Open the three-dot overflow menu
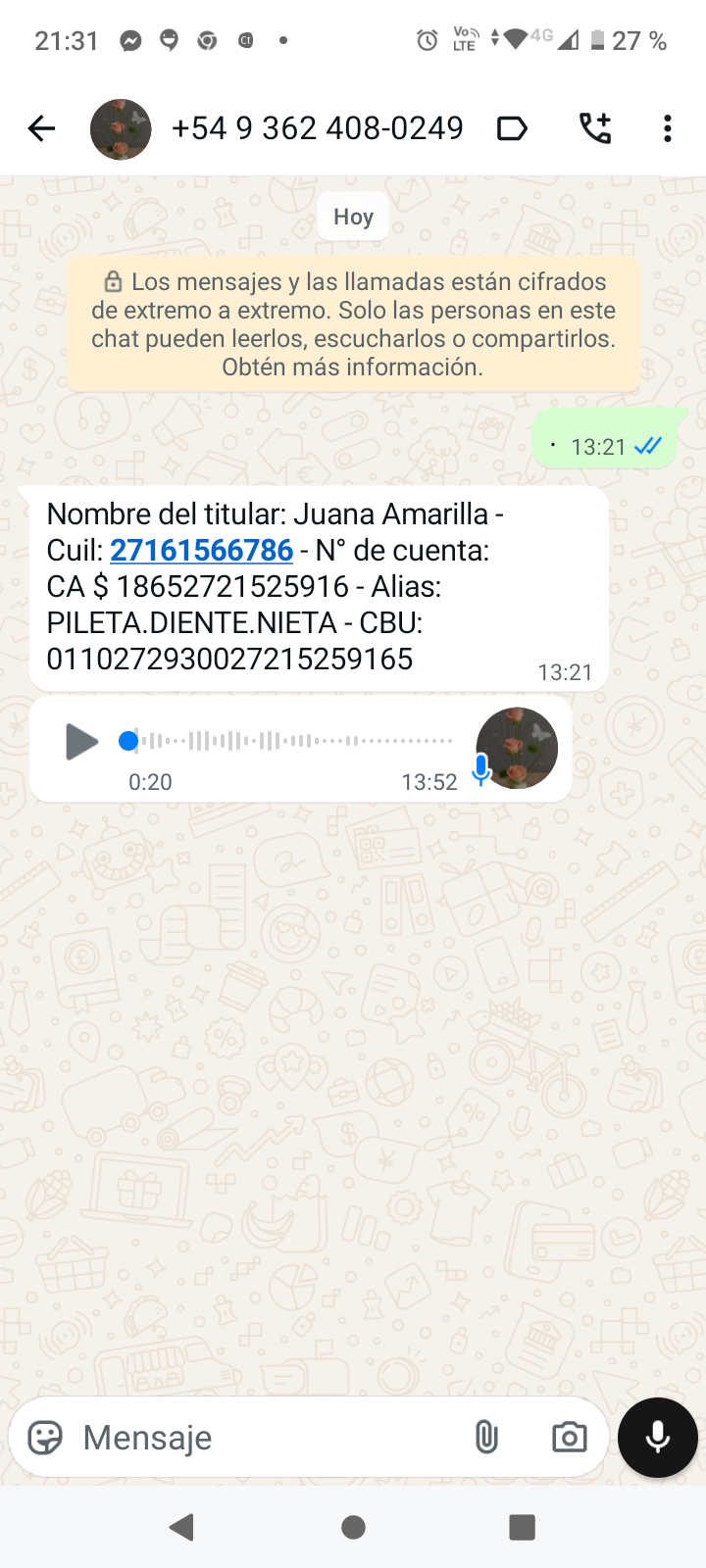Image resolution: width=706 pixels, height=1568 pixels. tap(667, 128)
